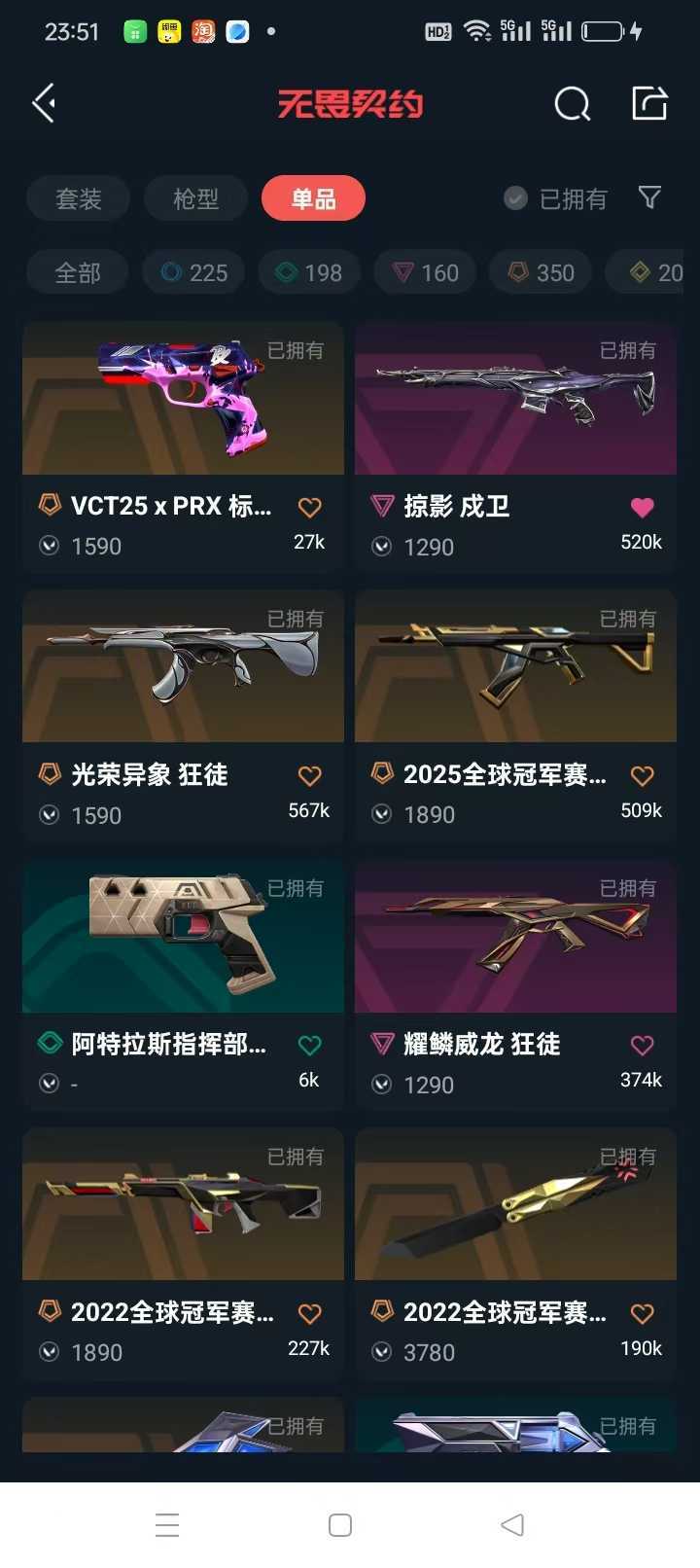The height and width of the screenshot is (1568, 700).
Task: Tap the green currency icon next to 198
Action: (x=308, y=272)
